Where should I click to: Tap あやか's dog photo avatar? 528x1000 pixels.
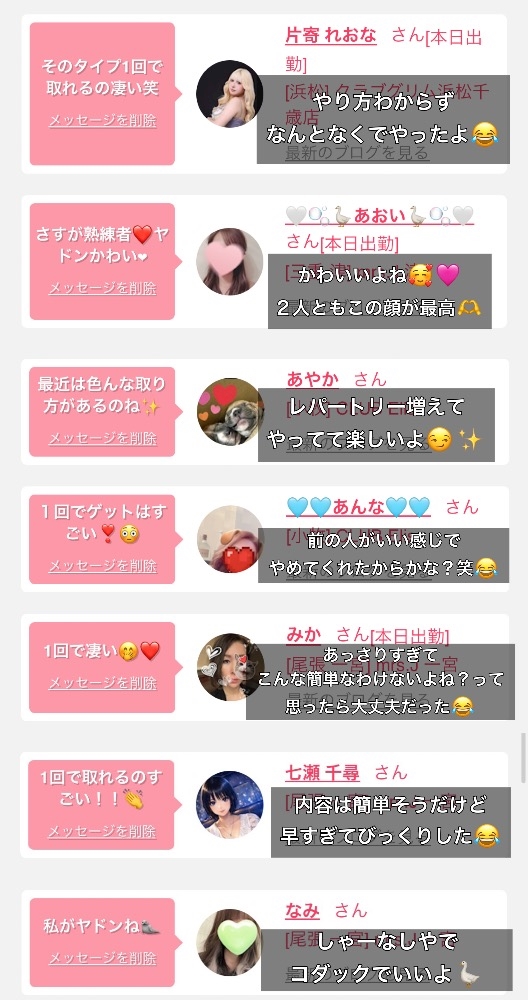[x=230, y=411]
